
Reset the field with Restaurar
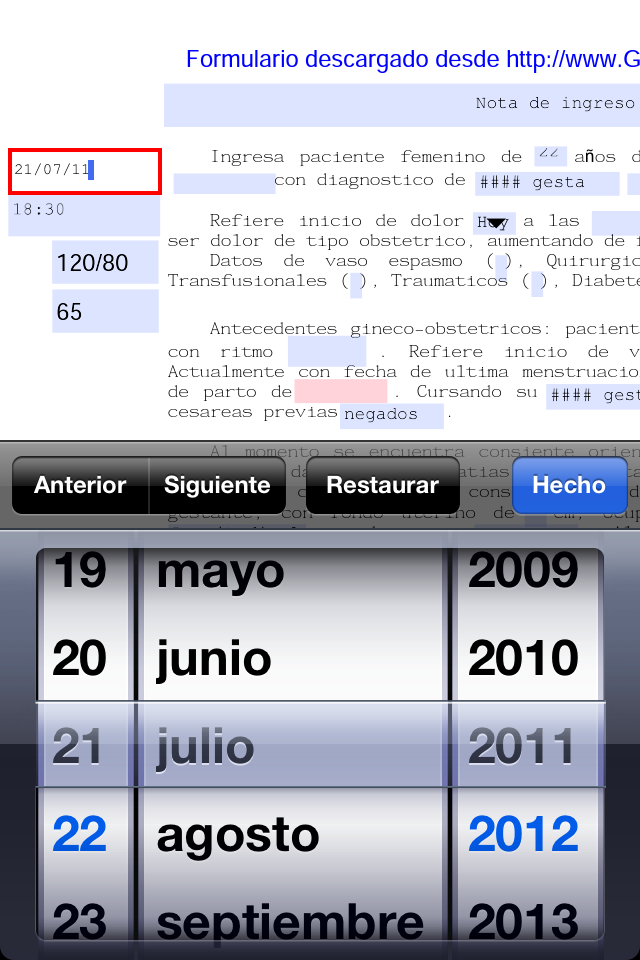click(x=382, y=485)
